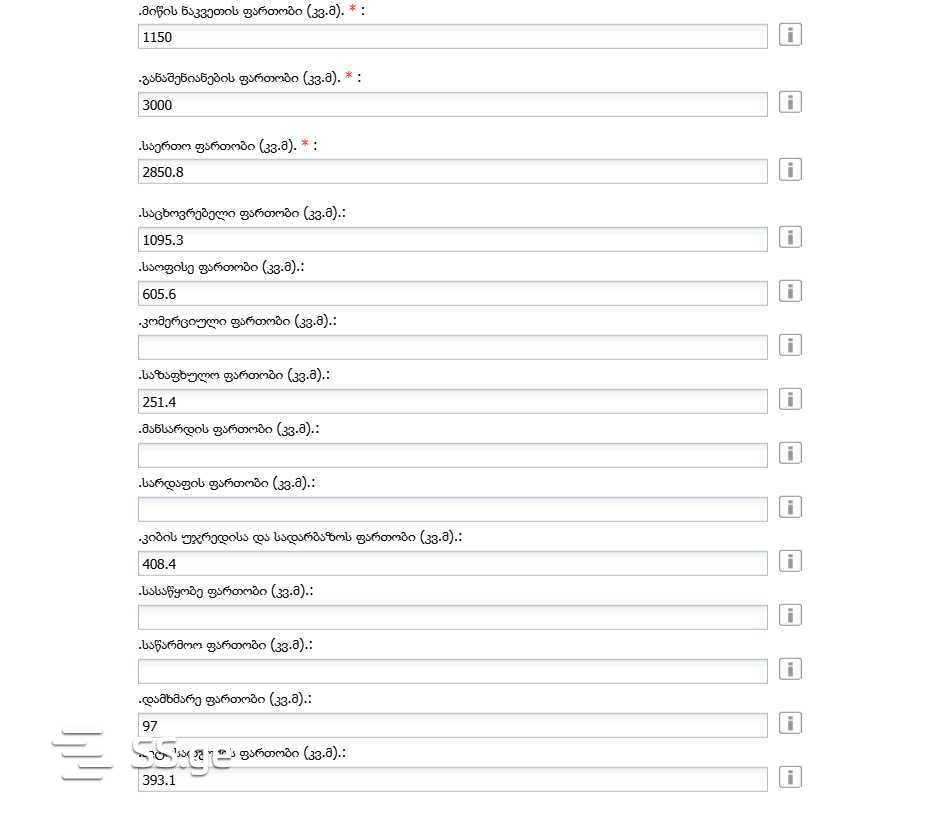Tap the საზაფხულო ფართობი field with 251.4

[452, 402]
